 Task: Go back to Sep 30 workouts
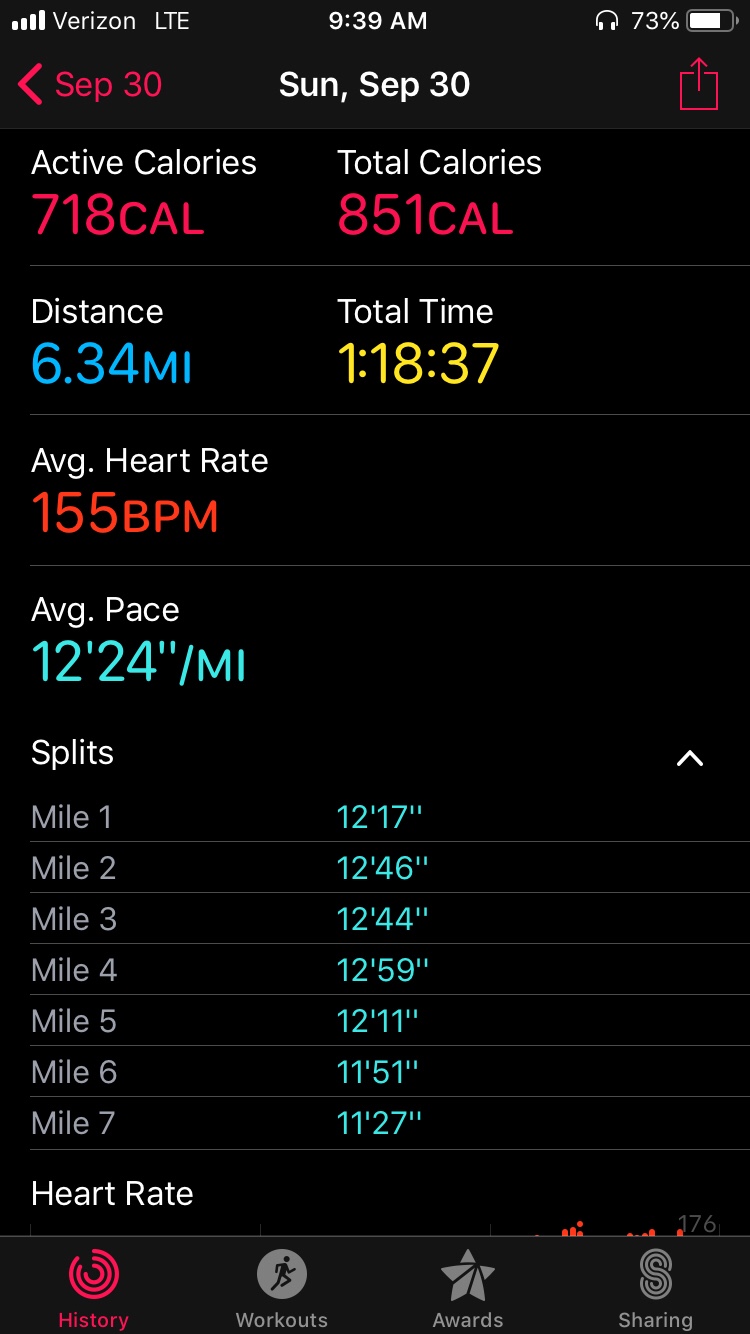(x=90, y=85)
